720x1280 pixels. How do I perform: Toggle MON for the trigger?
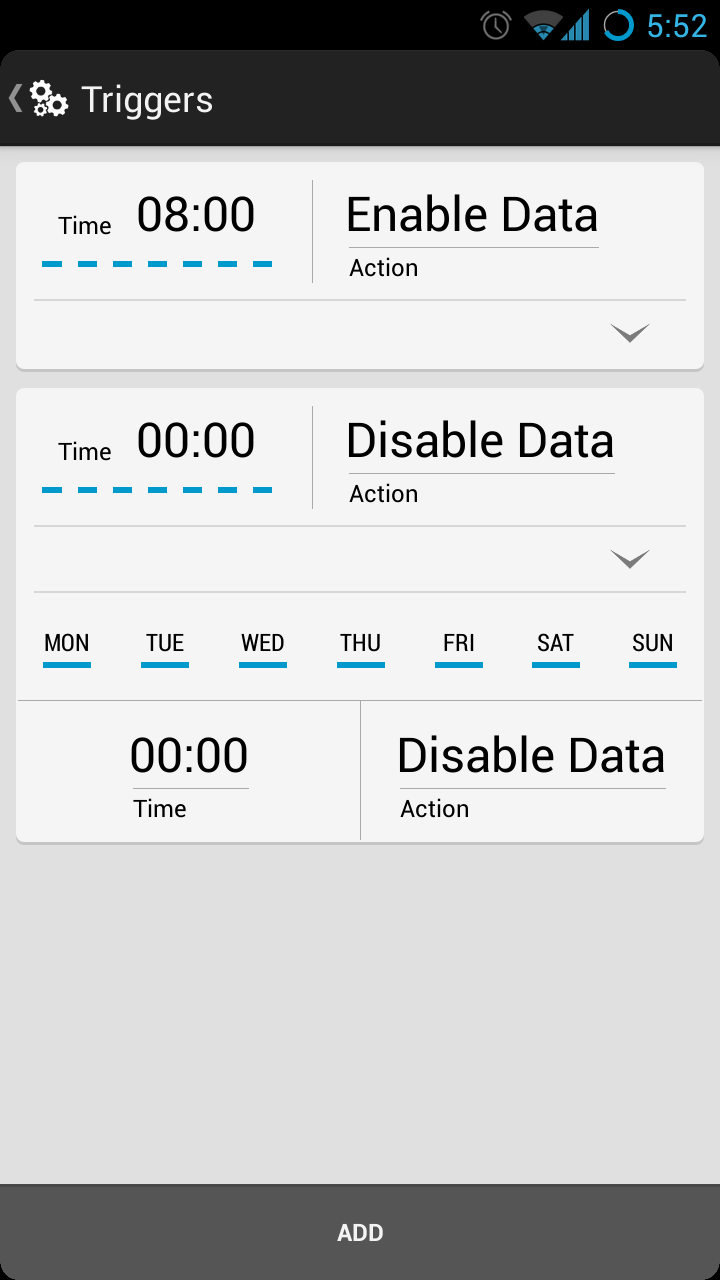[67, 645]
